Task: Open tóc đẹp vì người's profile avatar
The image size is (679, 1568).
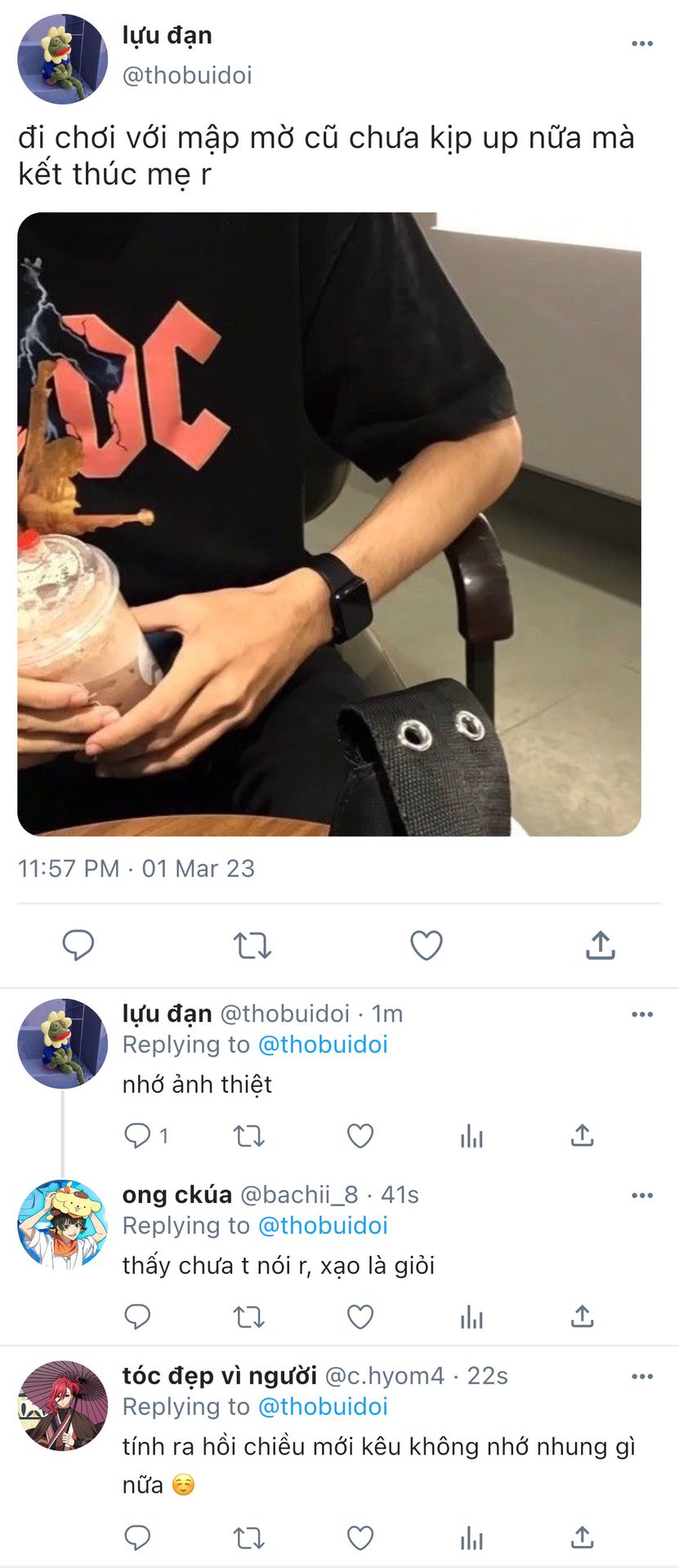Action: [62, 1405]
